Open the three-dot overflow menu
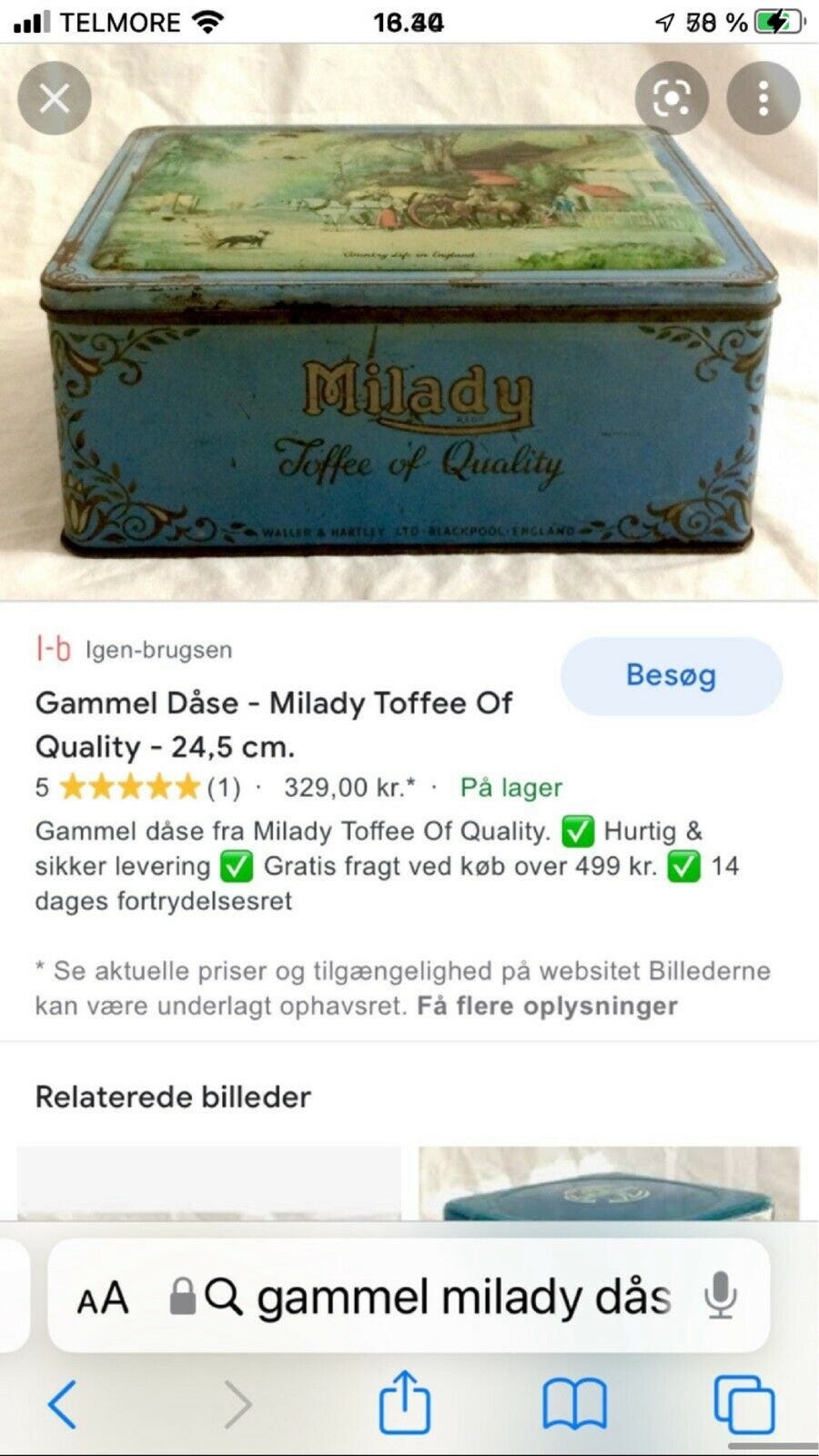 (x=763, y=98)
